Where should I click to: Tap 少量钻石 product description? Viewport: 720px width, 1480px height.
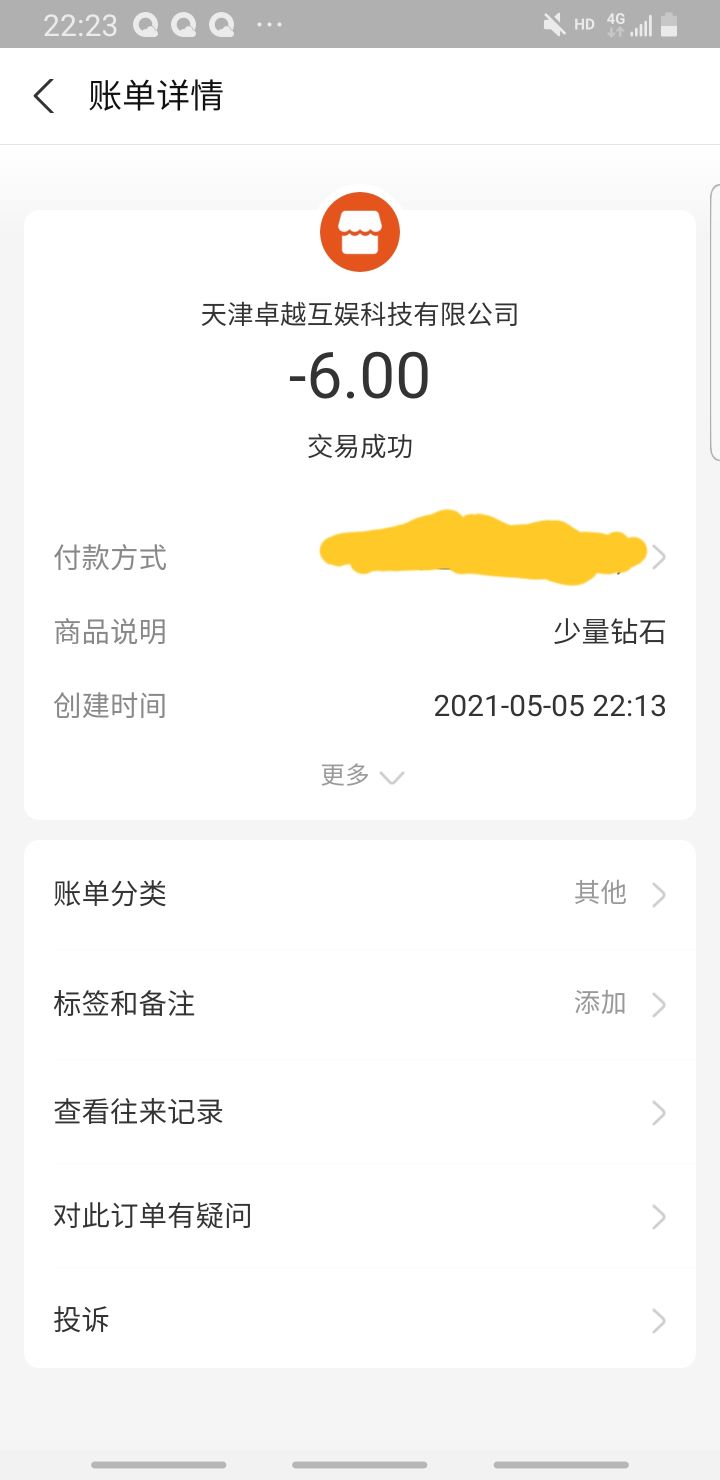610,631
